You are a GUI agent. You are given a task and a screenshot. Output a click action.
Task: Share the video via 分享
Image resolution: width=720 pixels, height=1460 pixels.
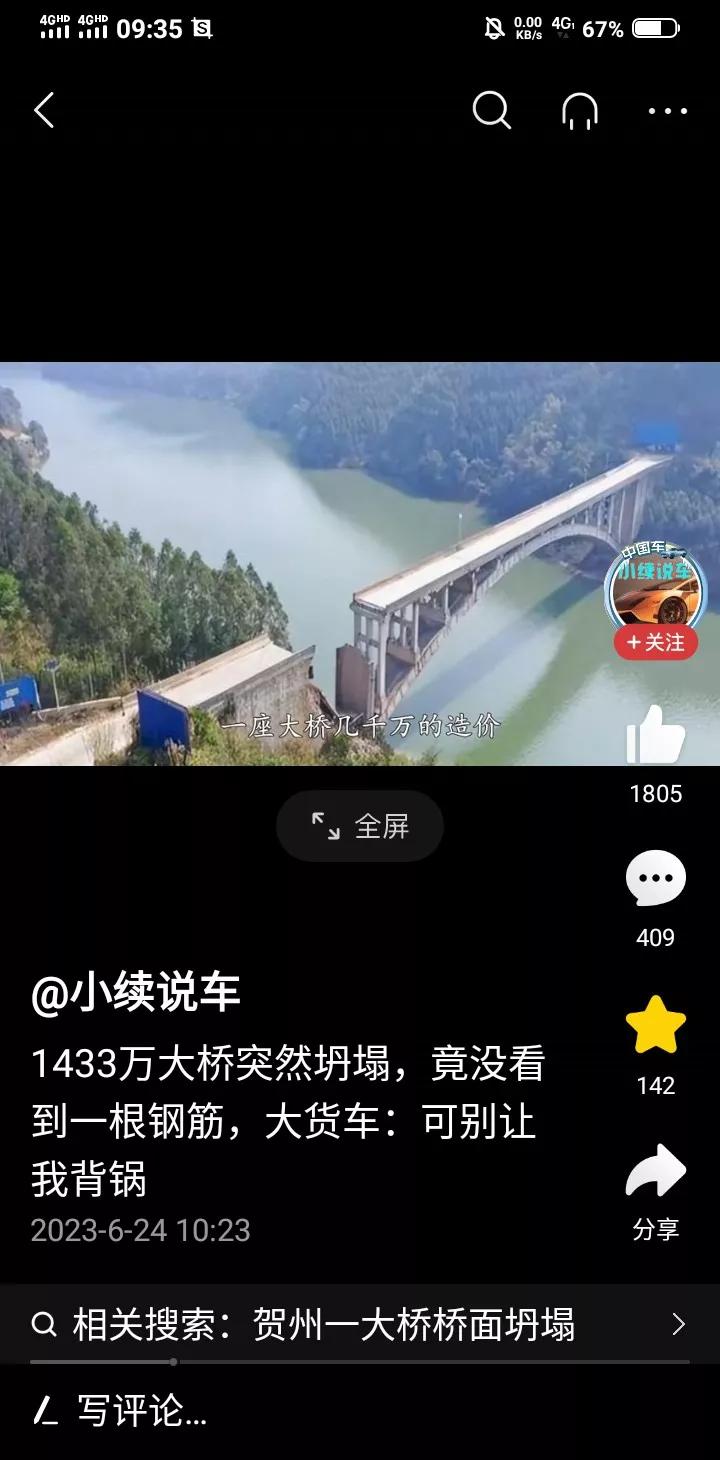656,1192
